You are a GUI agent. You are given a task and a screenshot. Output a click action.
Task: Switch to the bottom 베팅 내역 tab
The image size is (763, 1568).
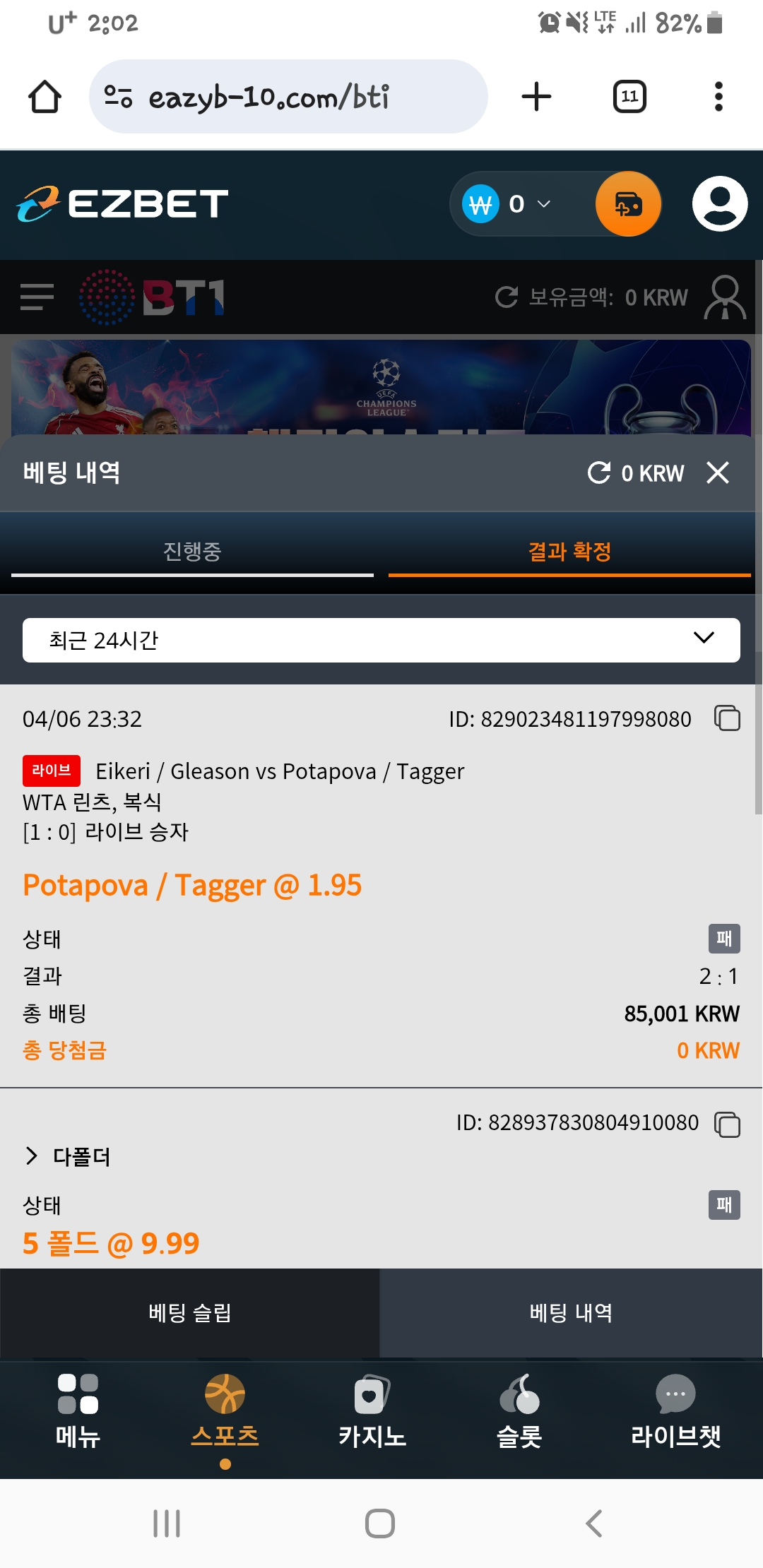(x=571, y=1313)
